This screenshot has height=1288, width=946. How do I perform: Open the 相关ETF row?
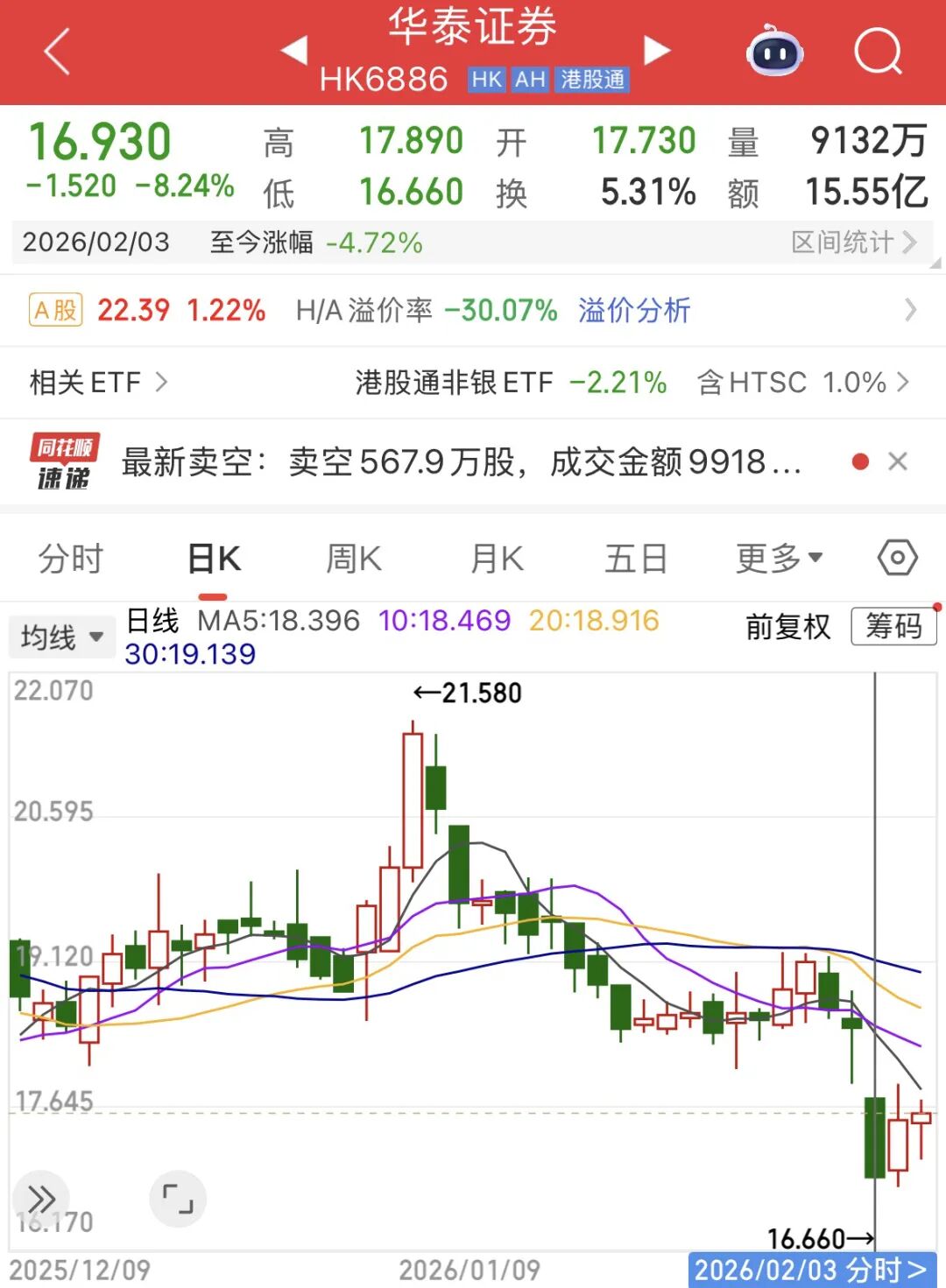pyautogui.click(x=98, y=383)
